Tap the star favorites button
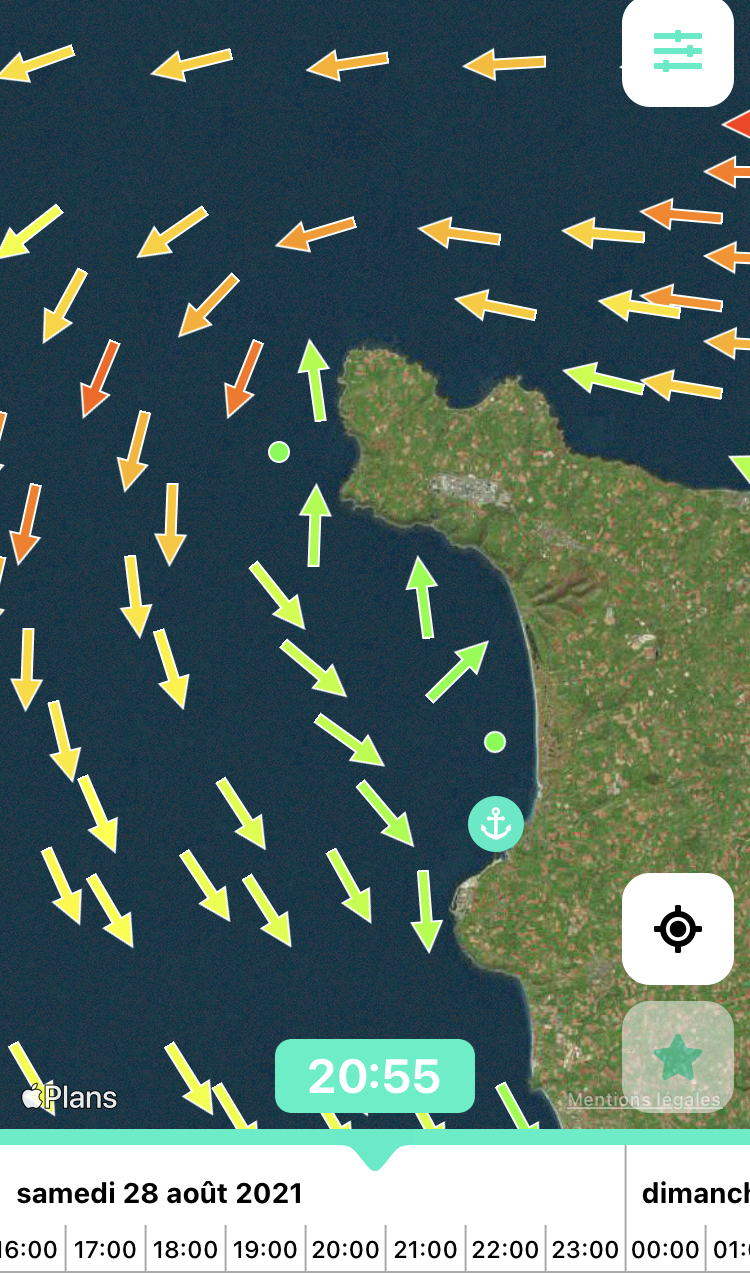Viewport: 750px width, 1273px height. 678,1056
